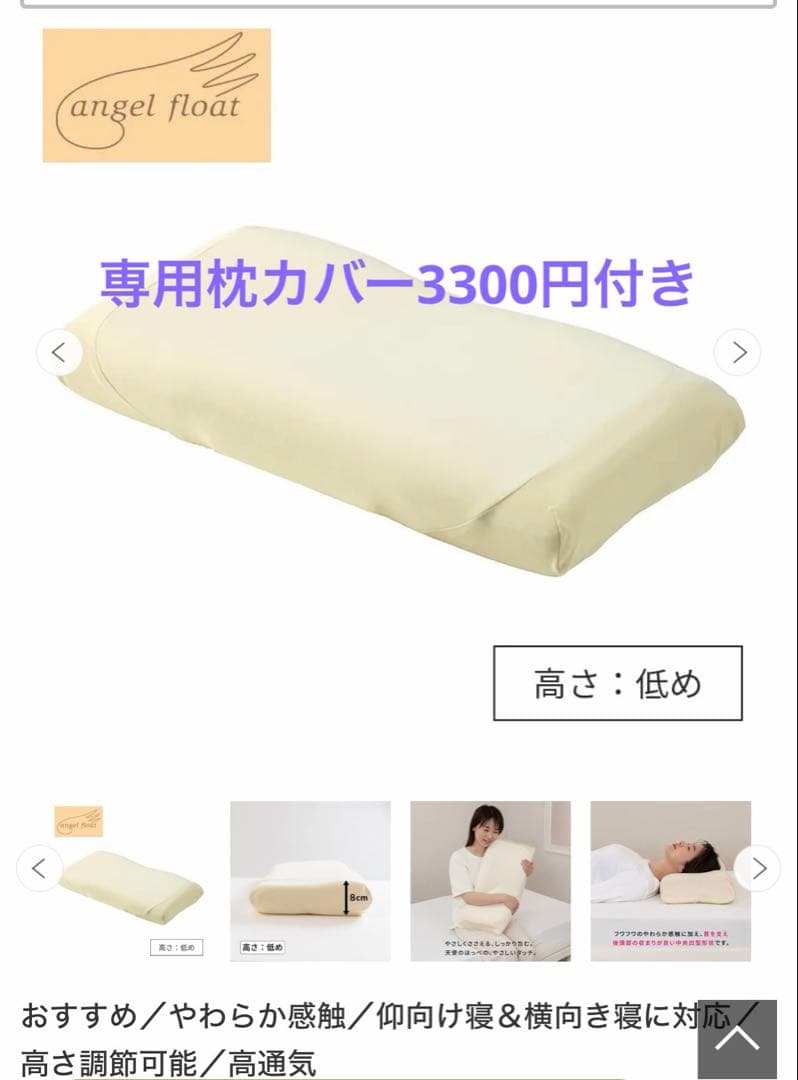Tap the right arrow of the thumbnail strip
The image size is (798, 1080).
pyautogui.click(x=758, y=868)
